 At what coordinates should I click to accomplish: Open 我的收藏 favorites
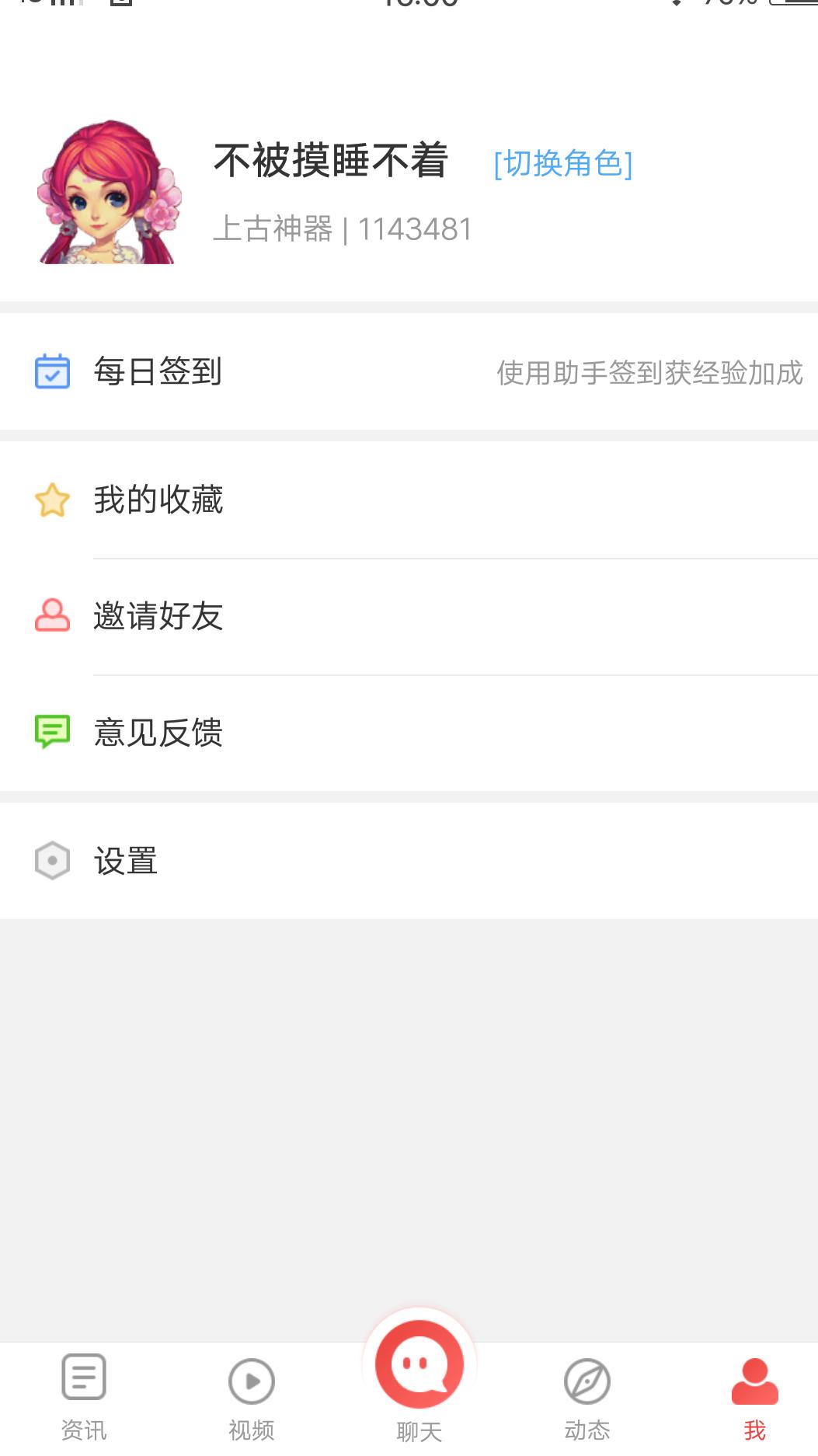pos(409,500)
